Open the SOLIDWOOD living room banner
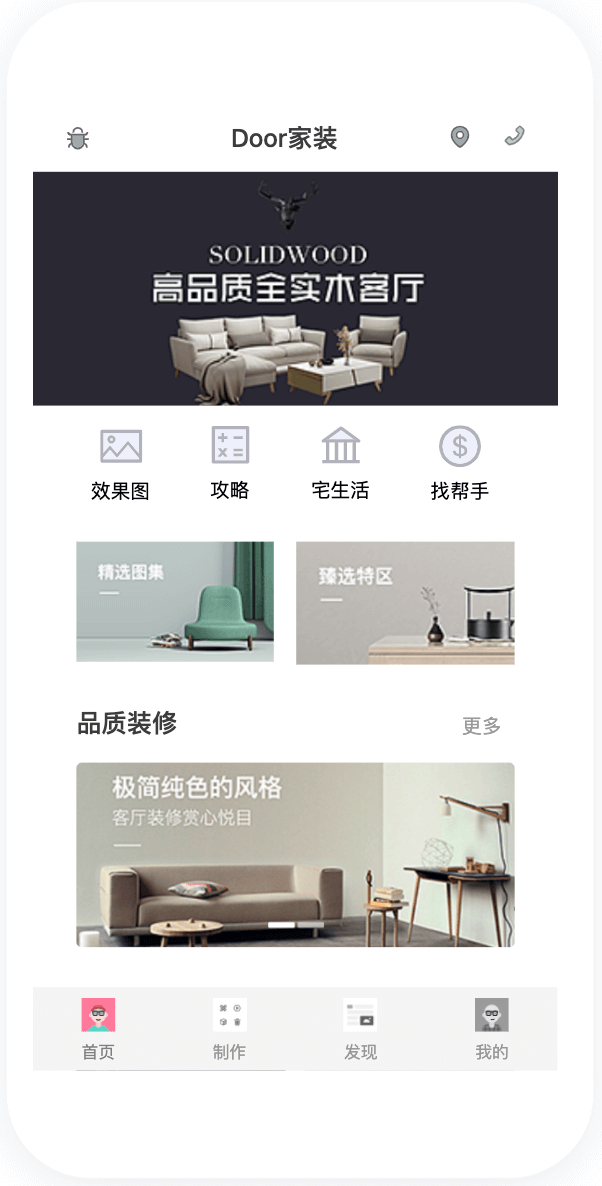The width and height of the screenshot is (602, 1186). point(295,288)
